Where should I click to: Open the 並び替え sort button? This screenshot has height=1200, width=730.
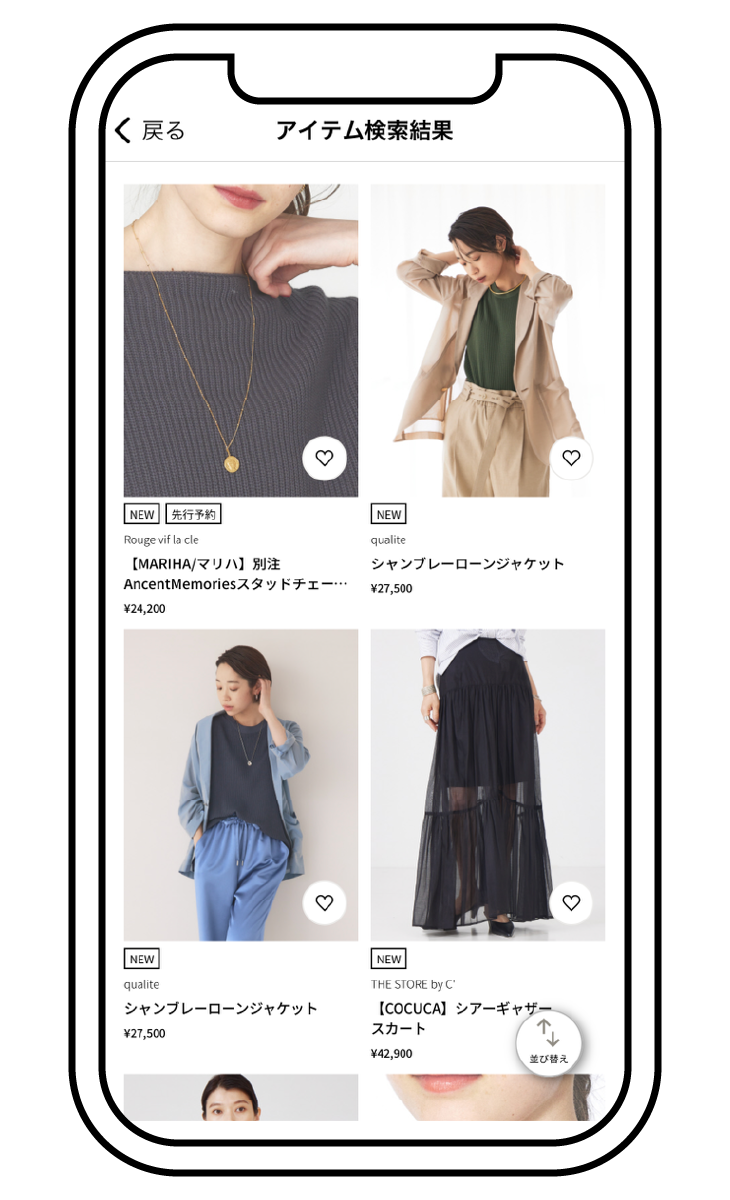(548, 1043)
